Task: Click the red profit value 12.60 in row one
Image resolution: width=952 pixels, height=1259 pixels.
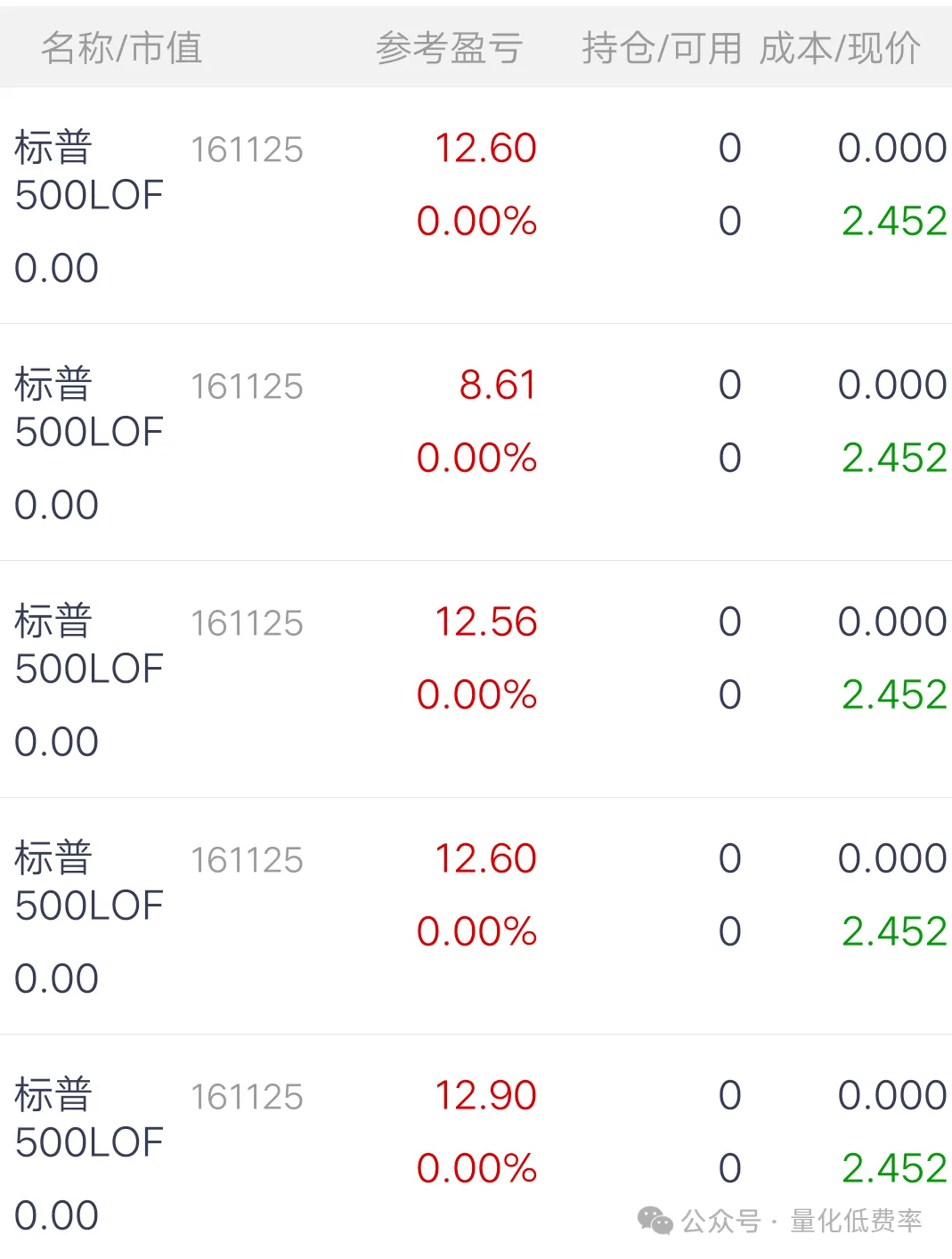Action: [x=484, y=148]
